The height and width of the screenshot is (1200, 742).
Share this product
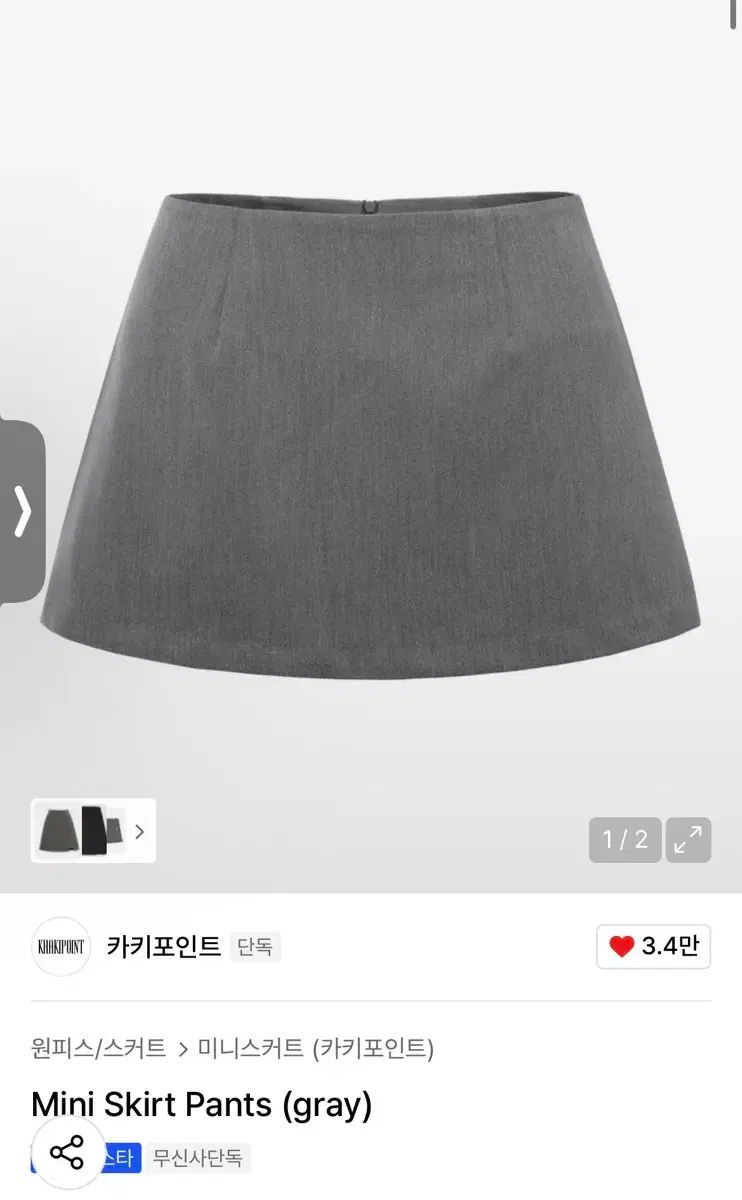click(67, 1152)
